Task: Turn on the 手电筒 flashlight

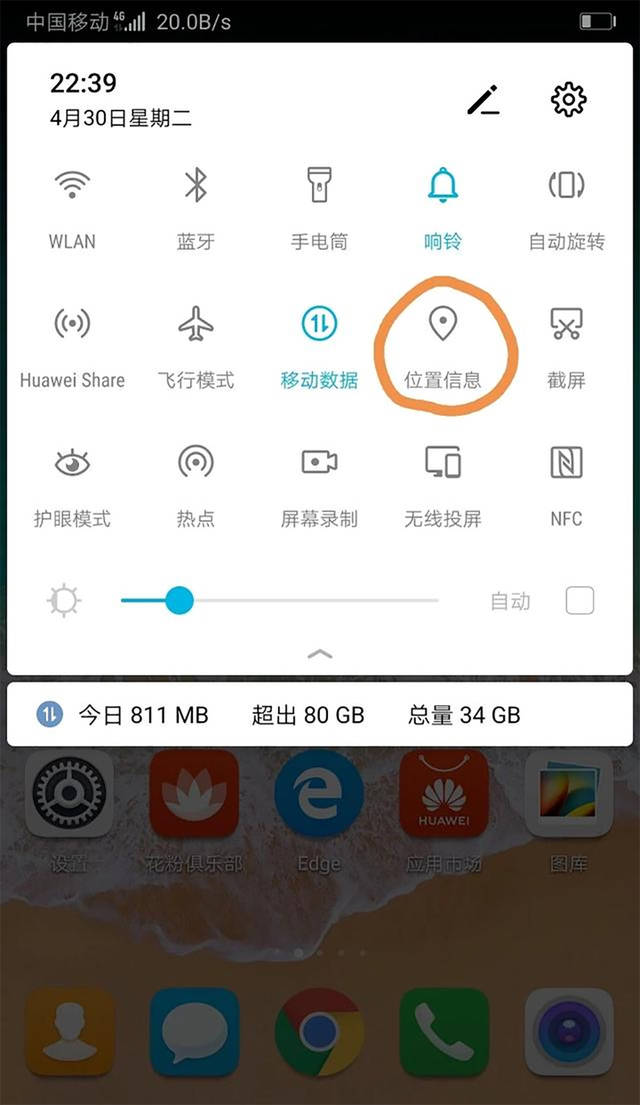Action: 319,185
